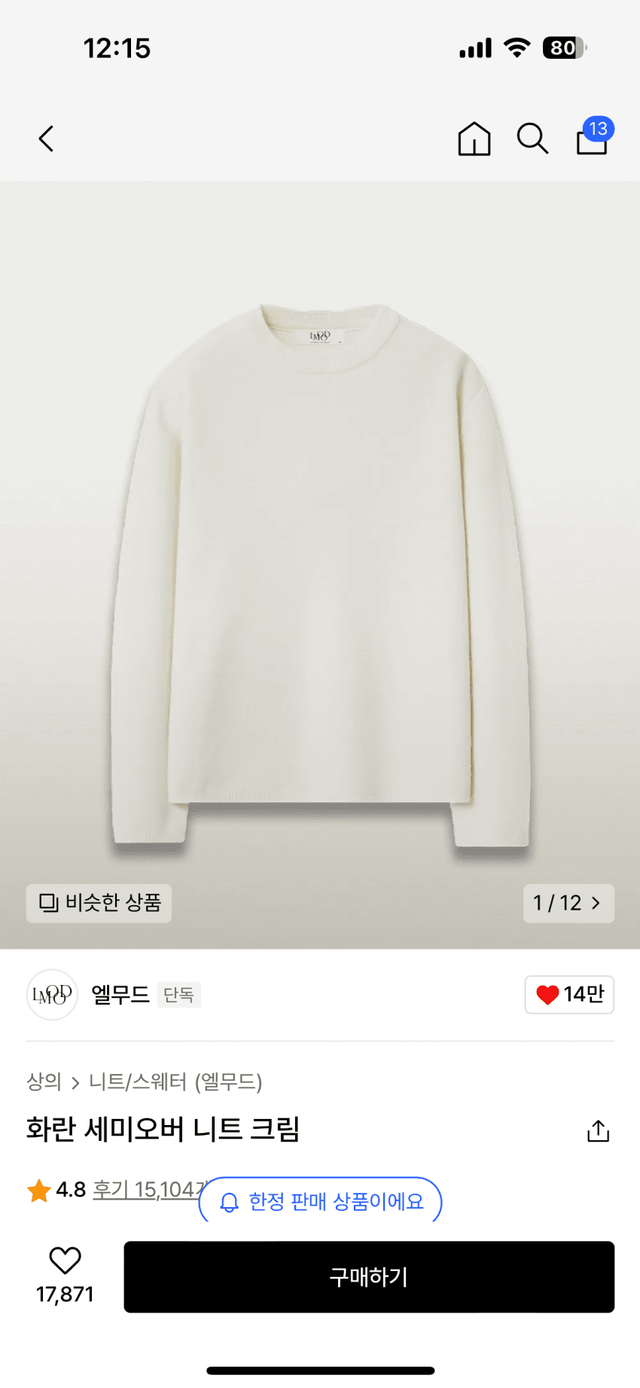Open the 후기 reviews link
This screenshot has width=640, height=1388.
click(145, 1190)
